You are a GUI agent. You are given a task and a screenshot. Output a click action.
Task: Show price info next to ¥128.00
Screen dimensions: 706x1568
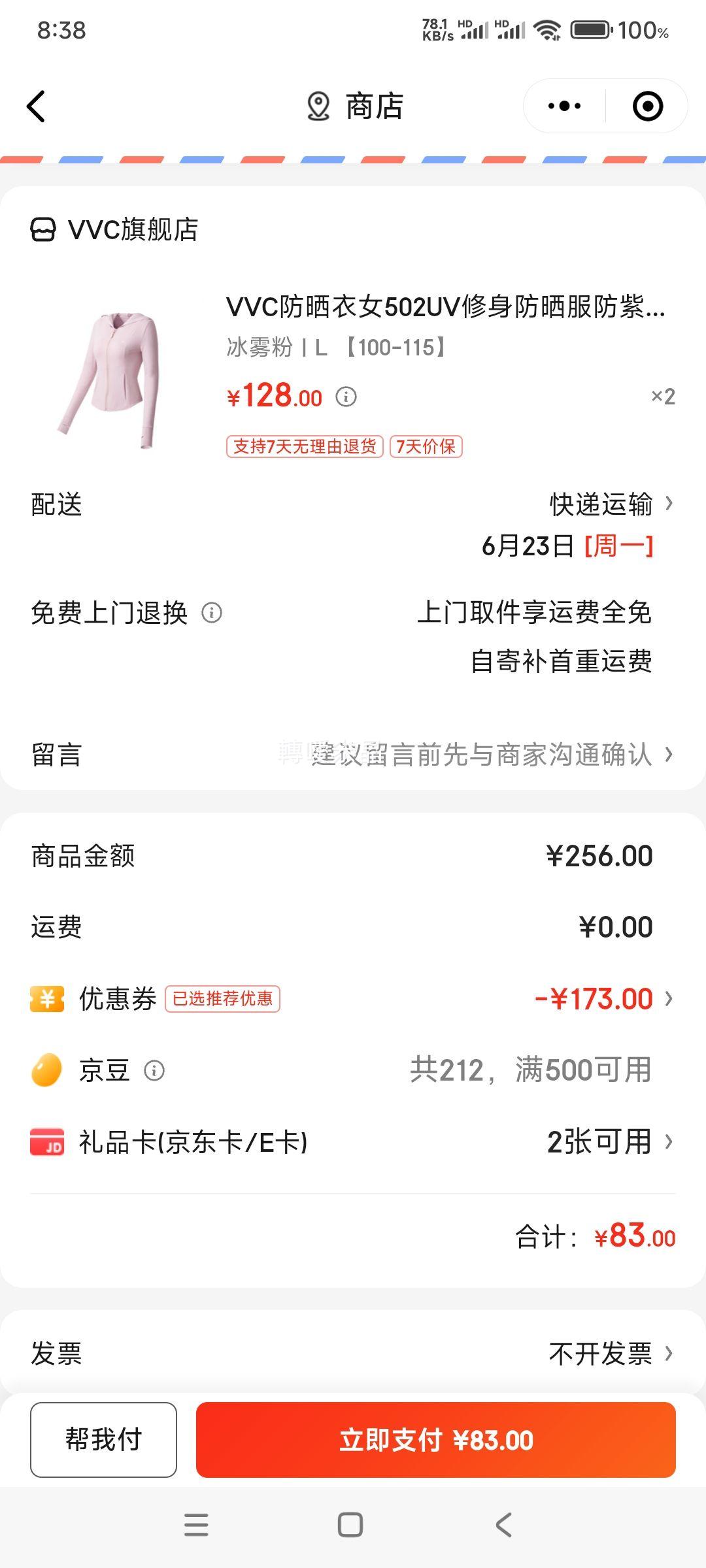(x=346, y=397)
